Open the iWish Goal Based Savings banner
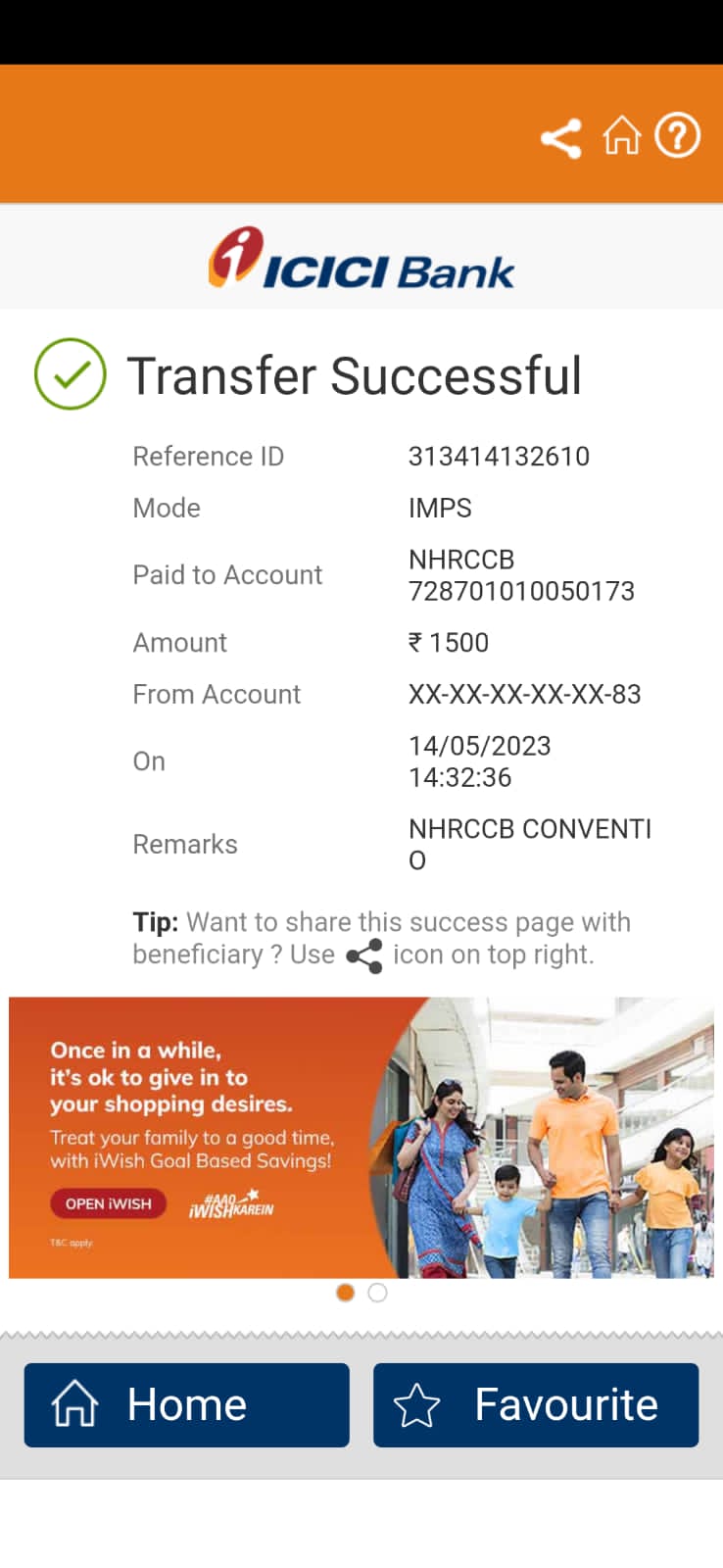723x1568 pixels. click(x=361, y=1137)
